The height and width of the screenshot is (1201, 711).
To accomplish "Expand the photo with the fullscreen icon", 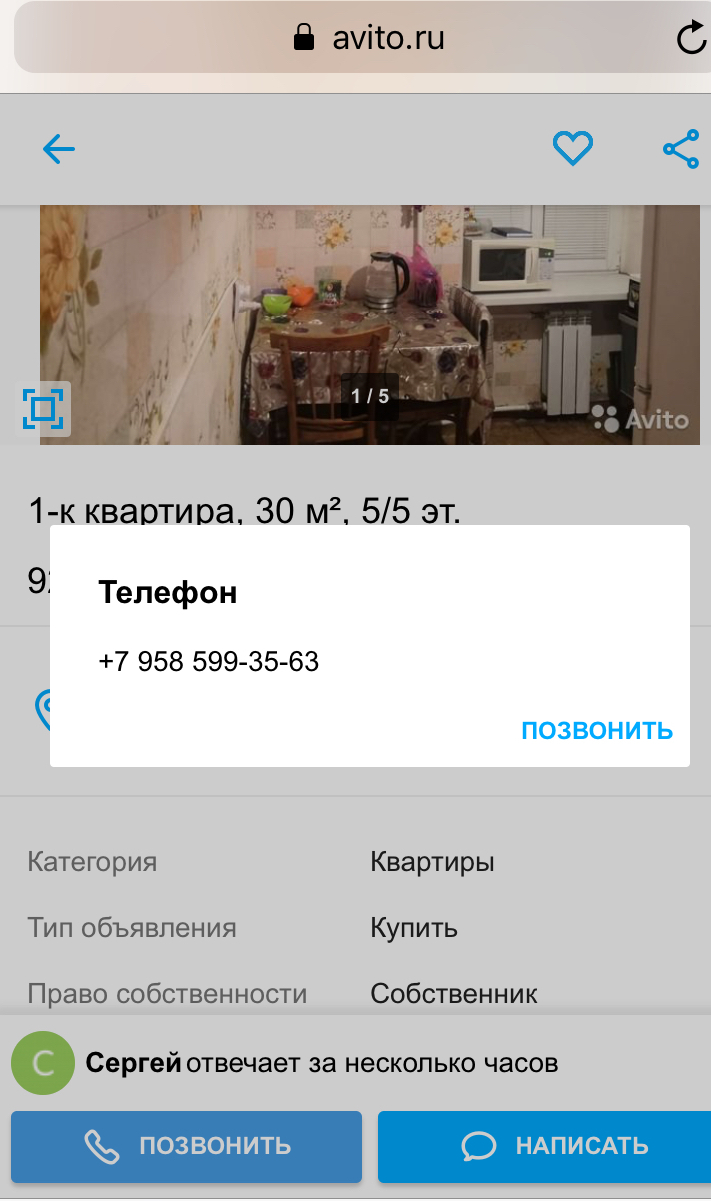I will [x=43, y=408].
